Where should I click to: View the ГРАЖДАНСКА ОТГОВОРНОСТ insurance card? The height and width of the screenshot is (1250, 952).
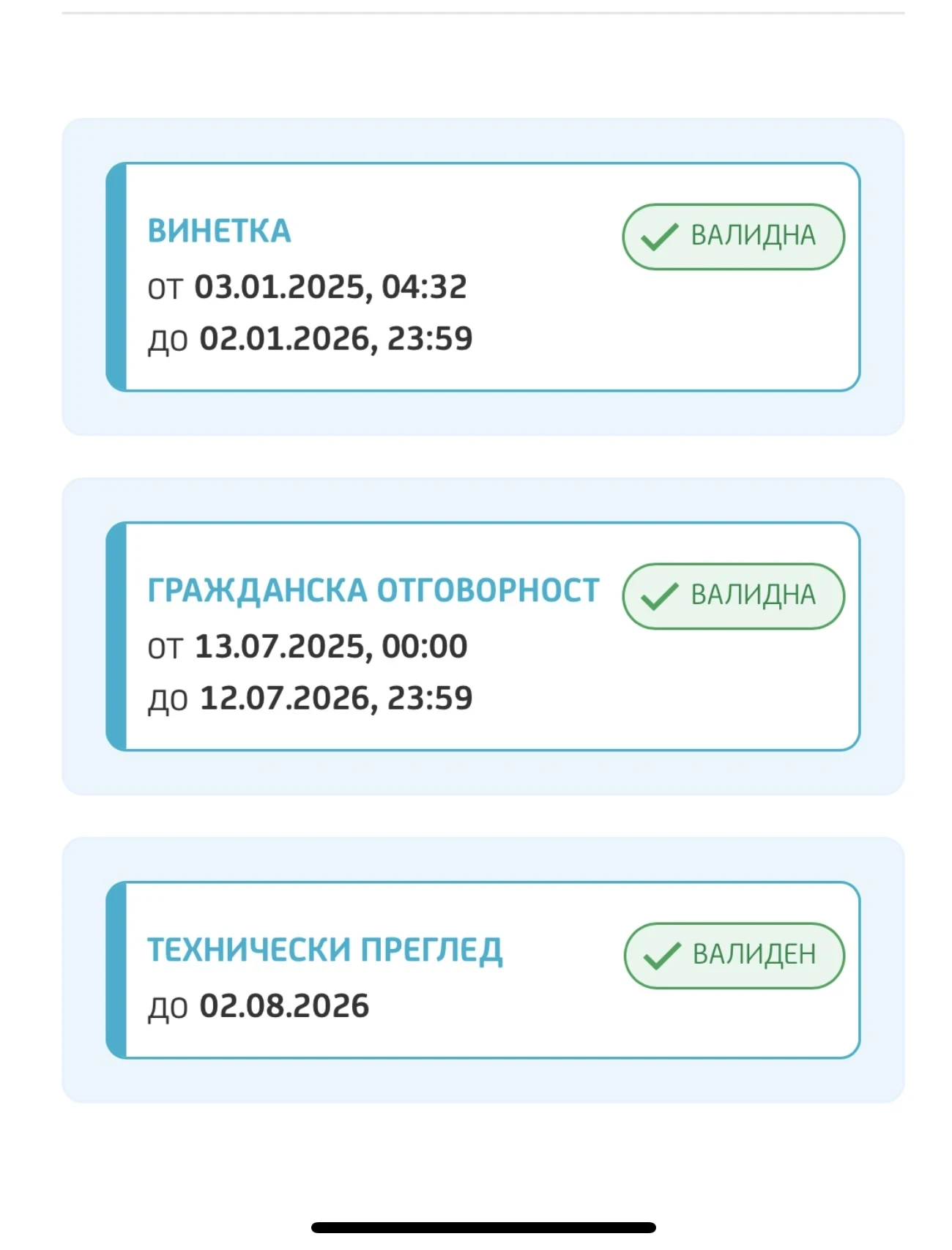point(483,636)
